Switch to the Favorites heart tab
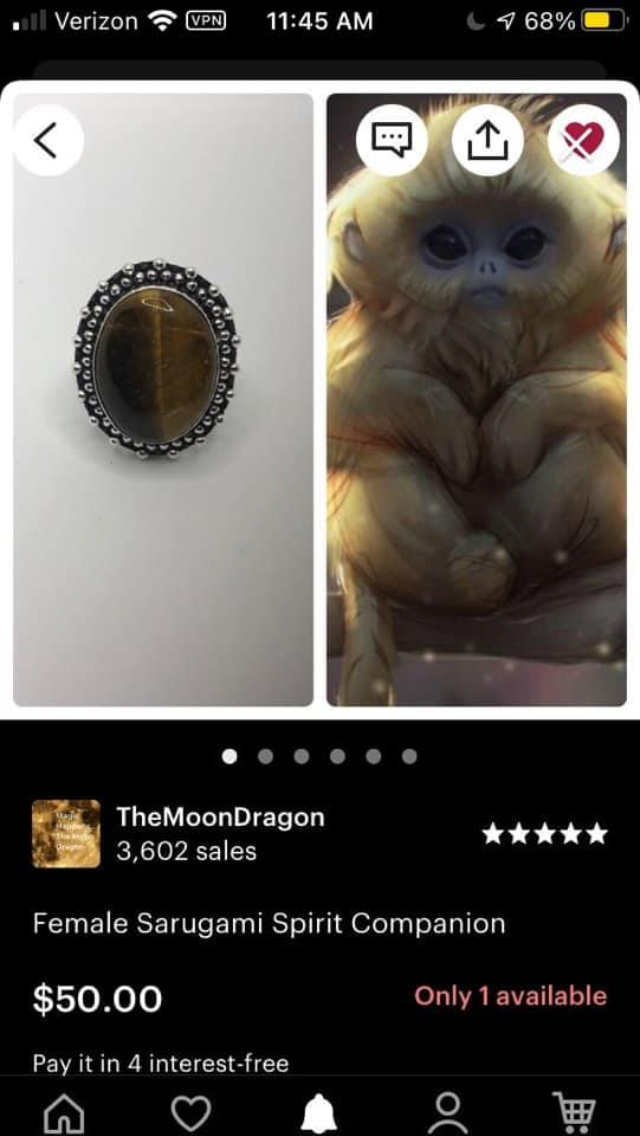The width and height of the screenshot is (640, 1136). 190,1110
